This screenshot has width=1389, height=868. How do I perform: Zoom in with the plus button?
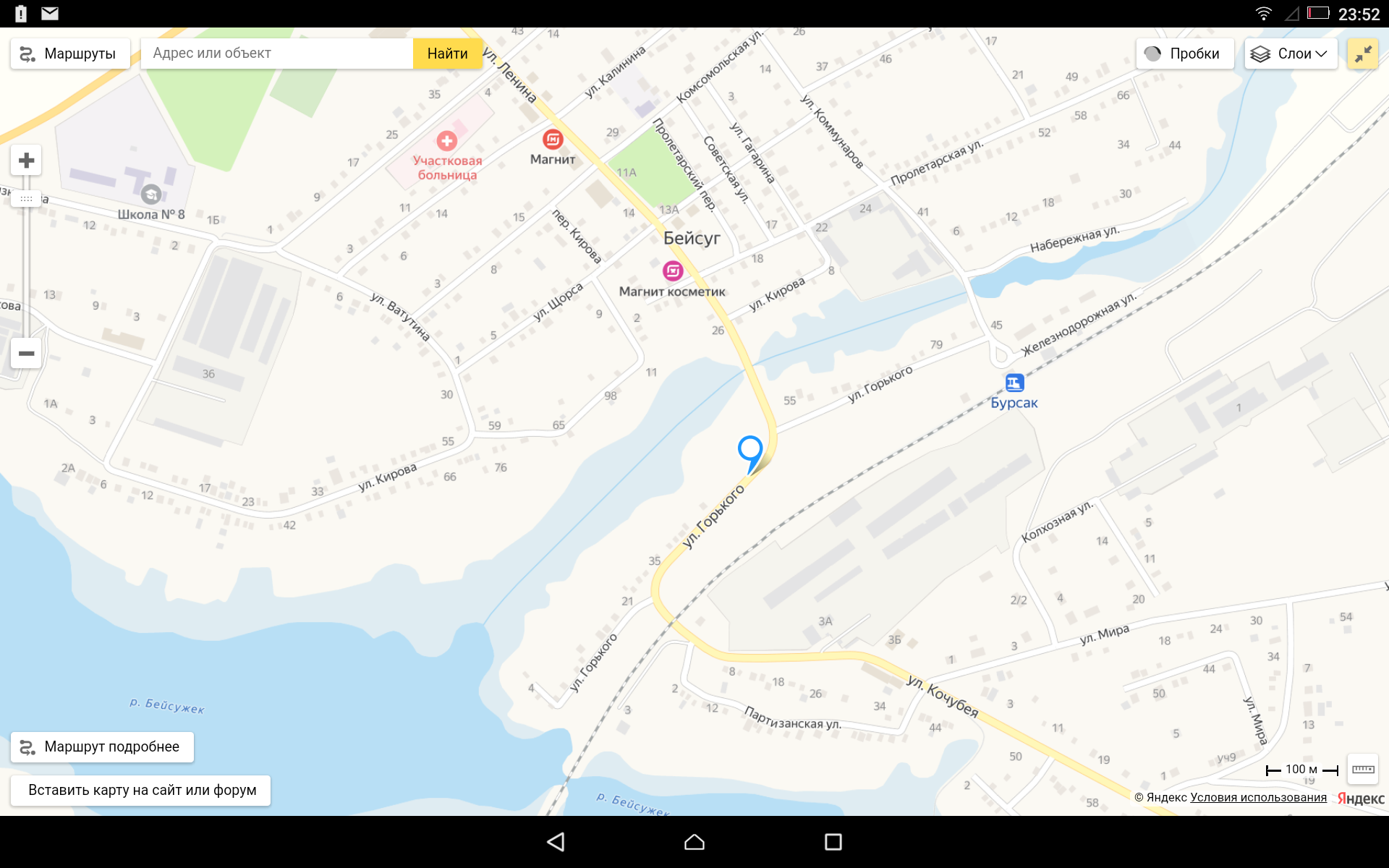tap(26, 161)
